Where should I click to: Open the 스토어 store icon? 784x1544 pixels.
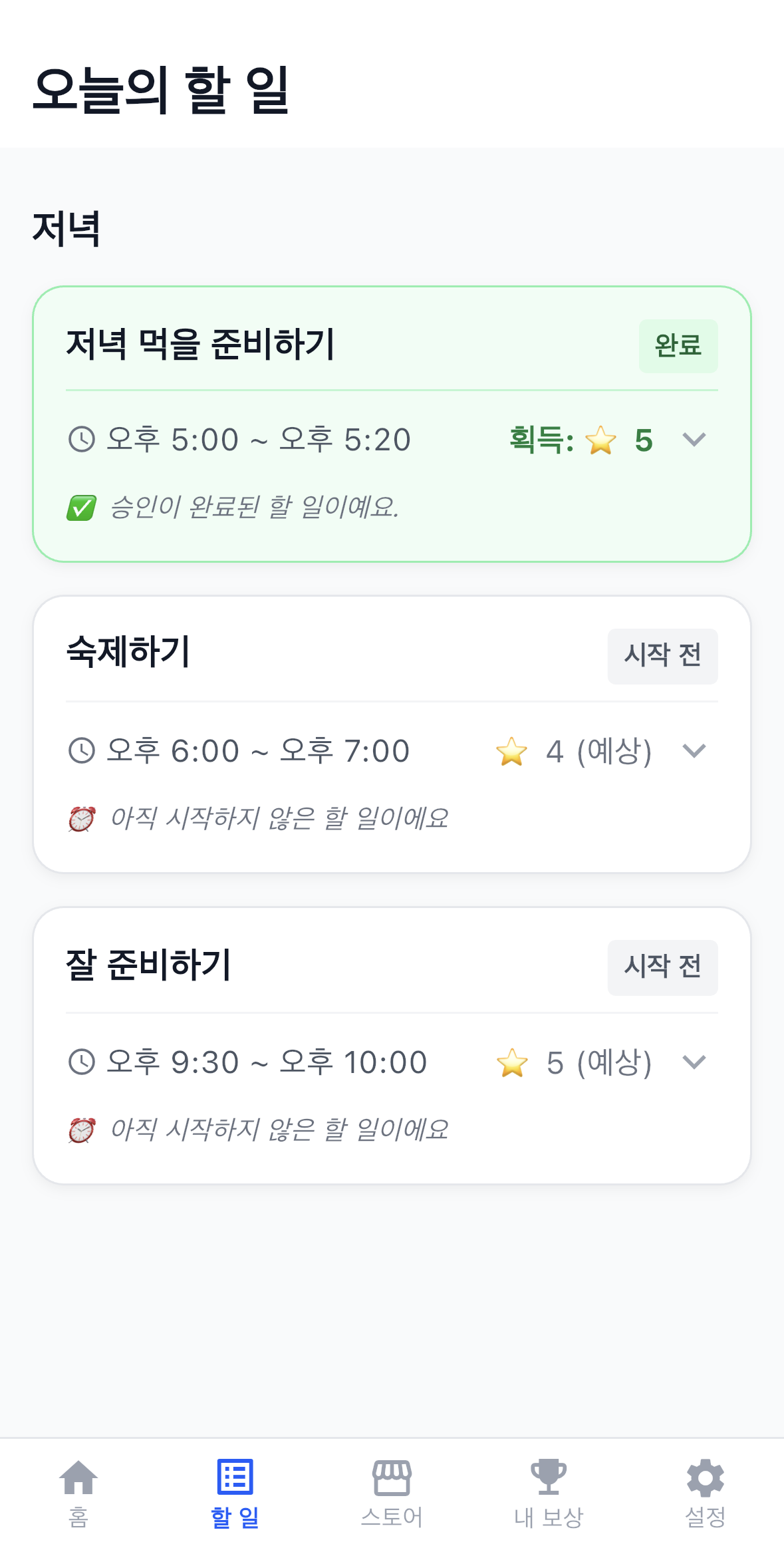[x=392, y=1482]
